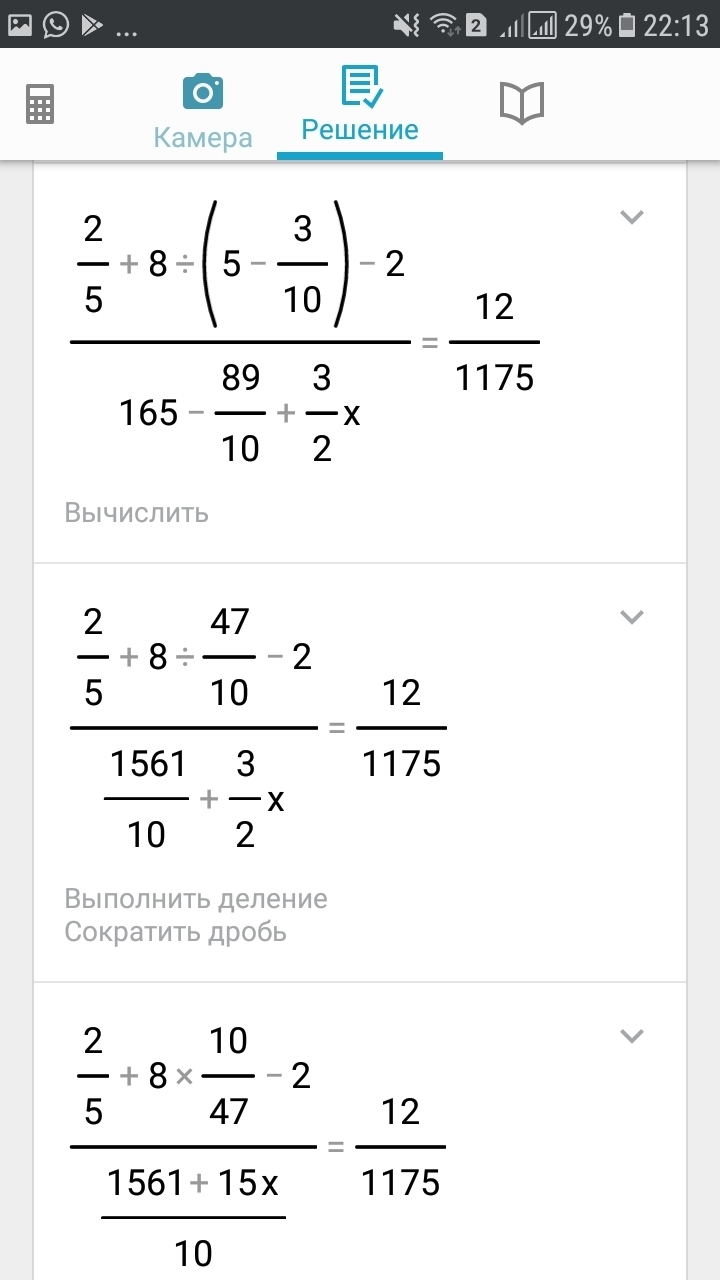The width and height of the screenshot is (720, 1280).
Task: Expand the Выполнить деление step chevron
Action: (631, 617)
